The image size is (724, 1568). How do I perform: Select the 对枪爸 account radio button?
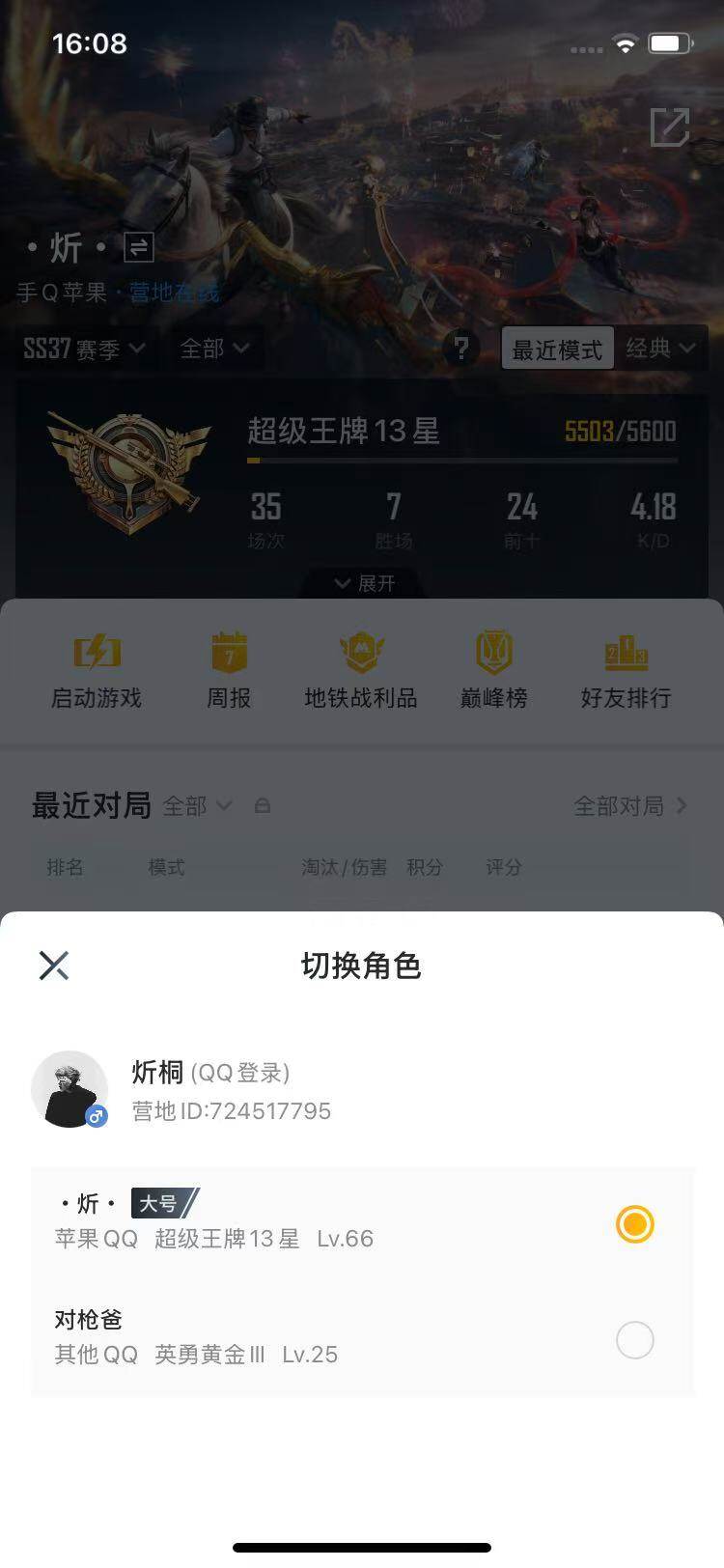point(634,1340)
